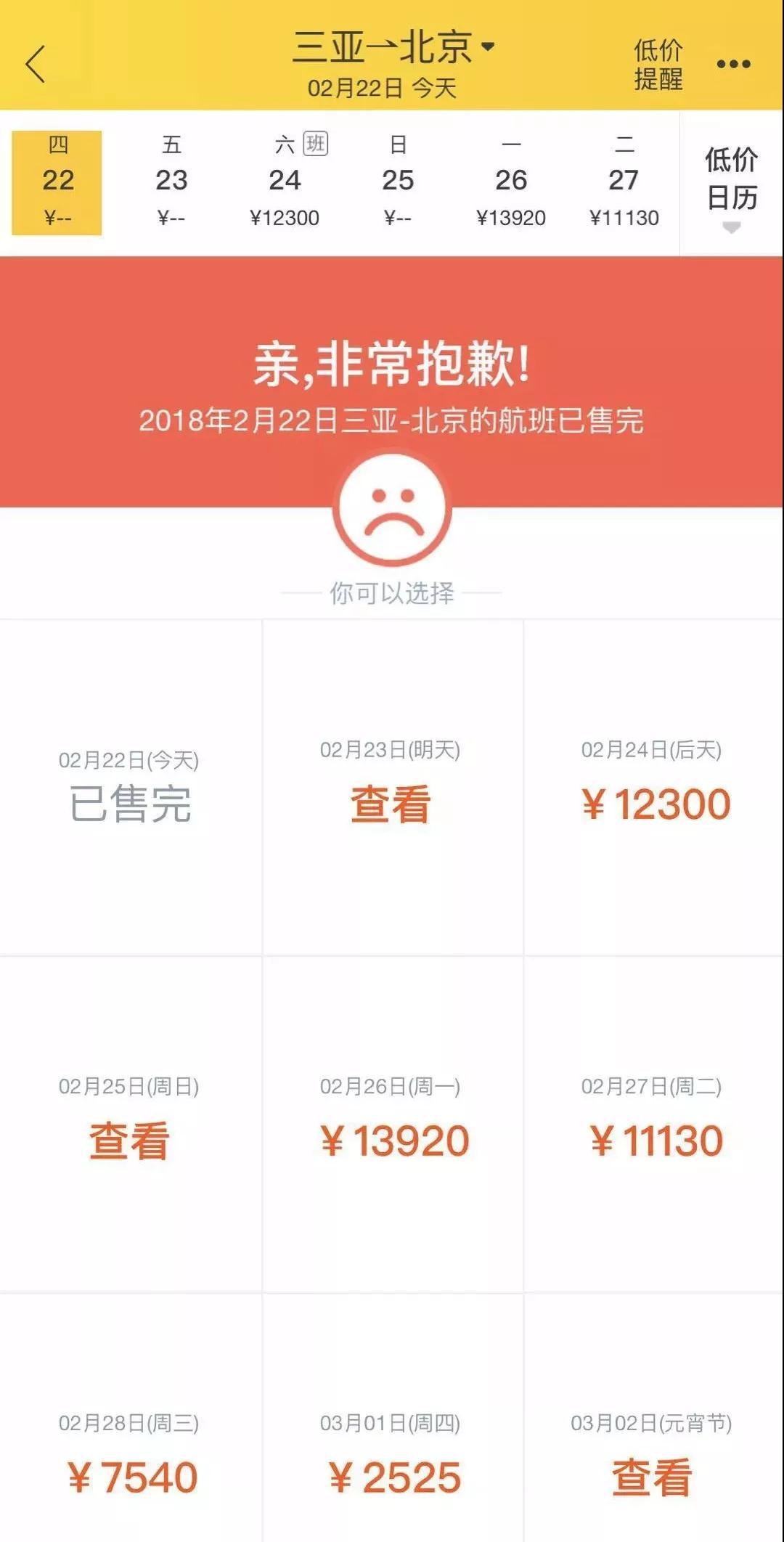Open the three-dot overflow menu
Image resolution: width=784 pixels, height=1542 pixels.
(733, 65)
